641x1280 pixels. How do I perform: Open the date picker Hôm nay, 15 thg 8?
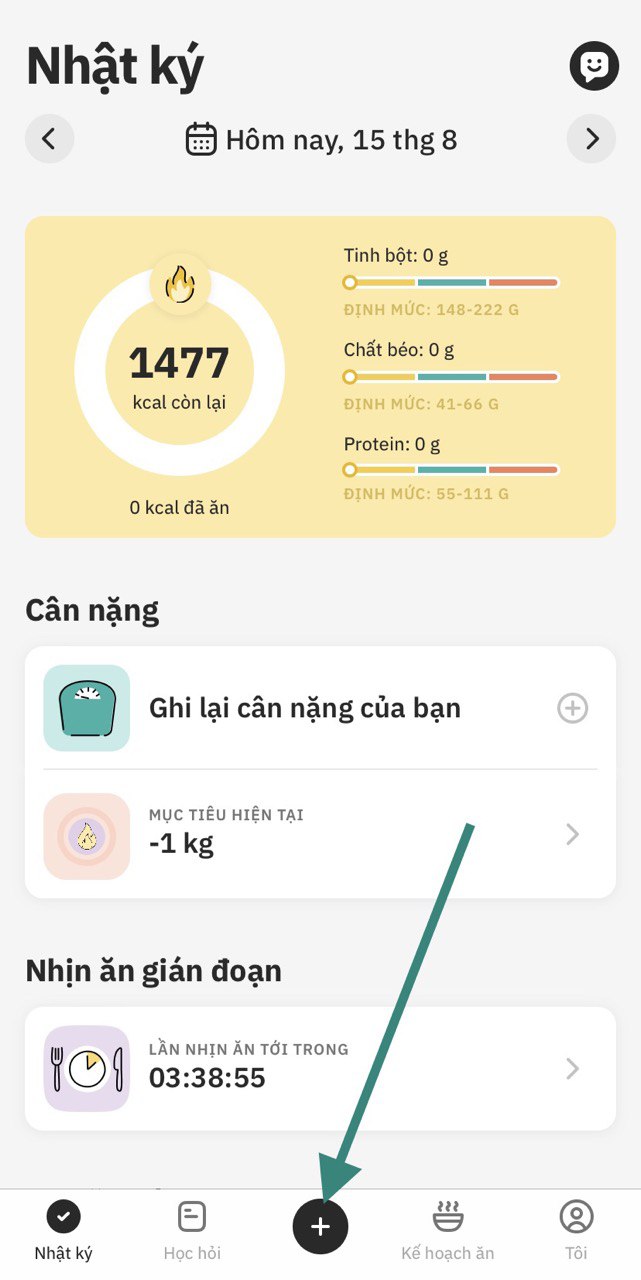click(321, 139)
